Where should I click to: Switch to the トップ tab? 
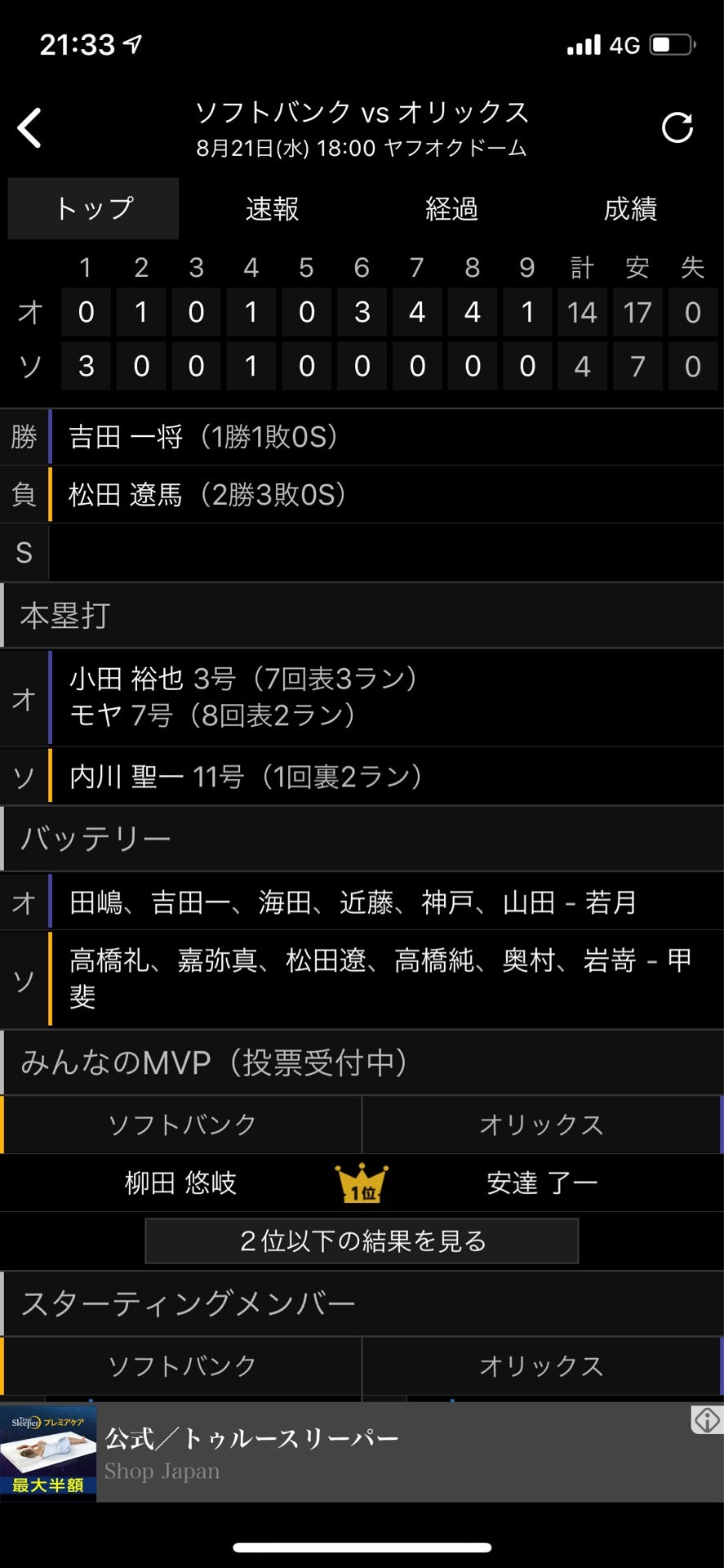(x=94, y=209)
